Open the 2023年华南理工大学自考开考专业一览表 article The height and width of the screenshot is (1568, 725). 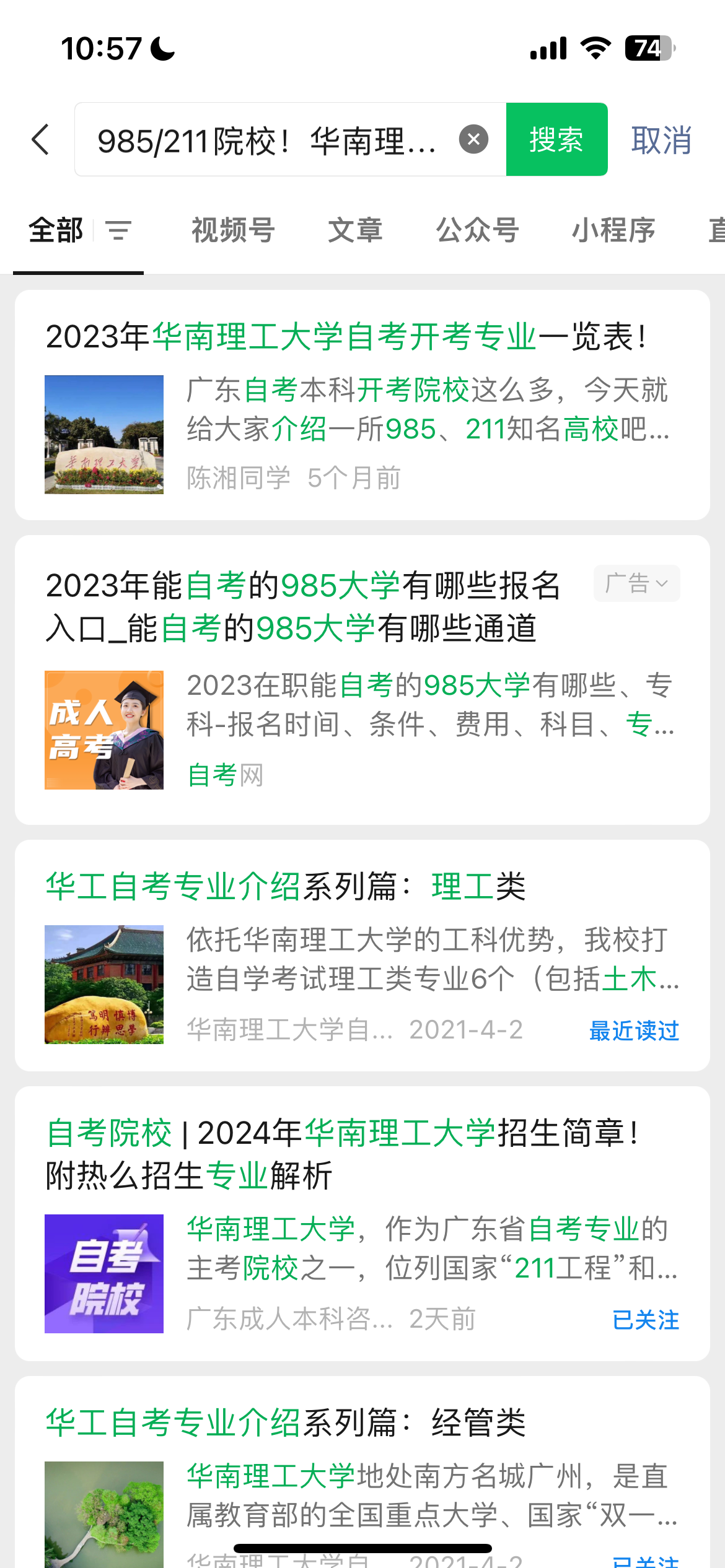tap(346, 338)
